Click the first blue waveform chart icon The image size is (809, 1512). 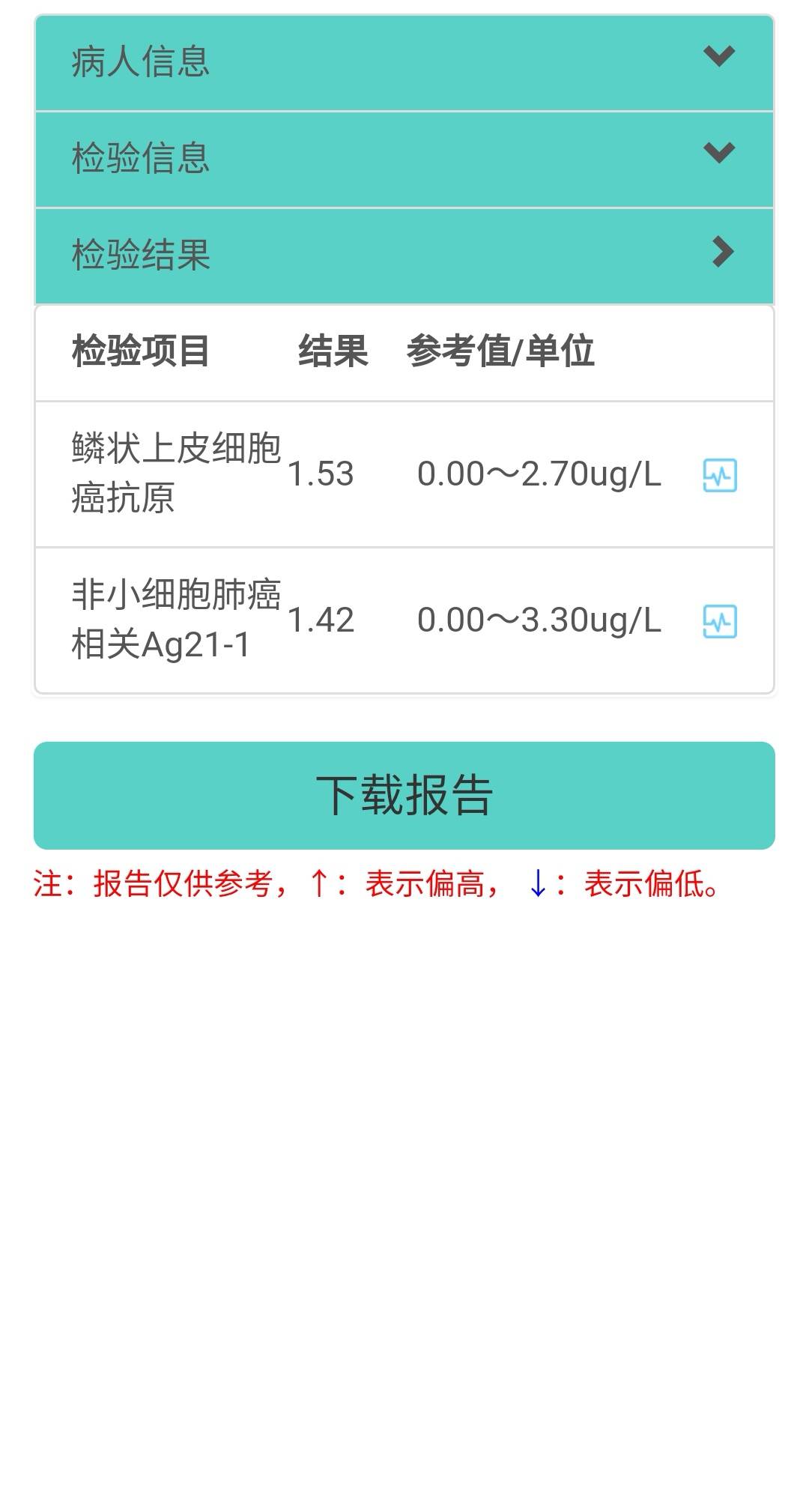(721, 475)
